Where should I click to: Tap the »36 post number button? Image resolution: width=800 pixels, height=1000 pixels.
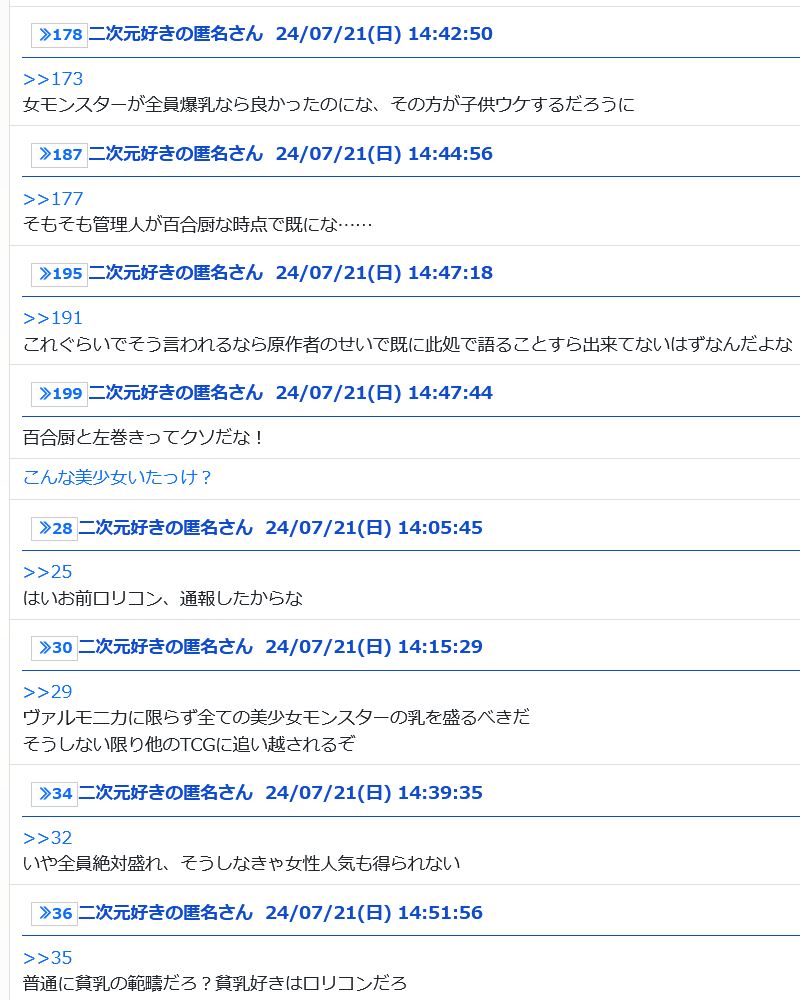(x=54, y=914)
